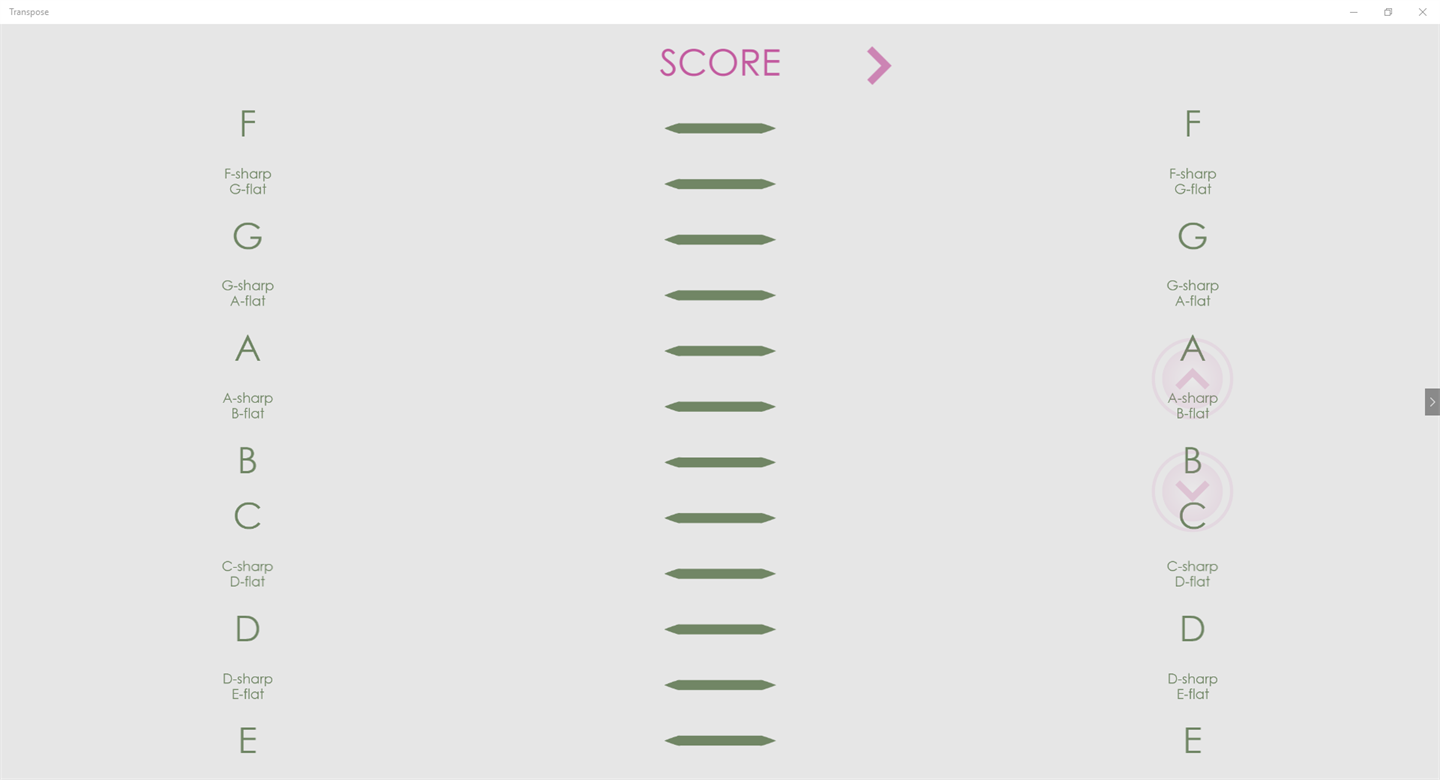The width and height of the screenshot is (1440, 780).
Task: Minimize the Transpose window
Action: click(x=1353, y=12)
